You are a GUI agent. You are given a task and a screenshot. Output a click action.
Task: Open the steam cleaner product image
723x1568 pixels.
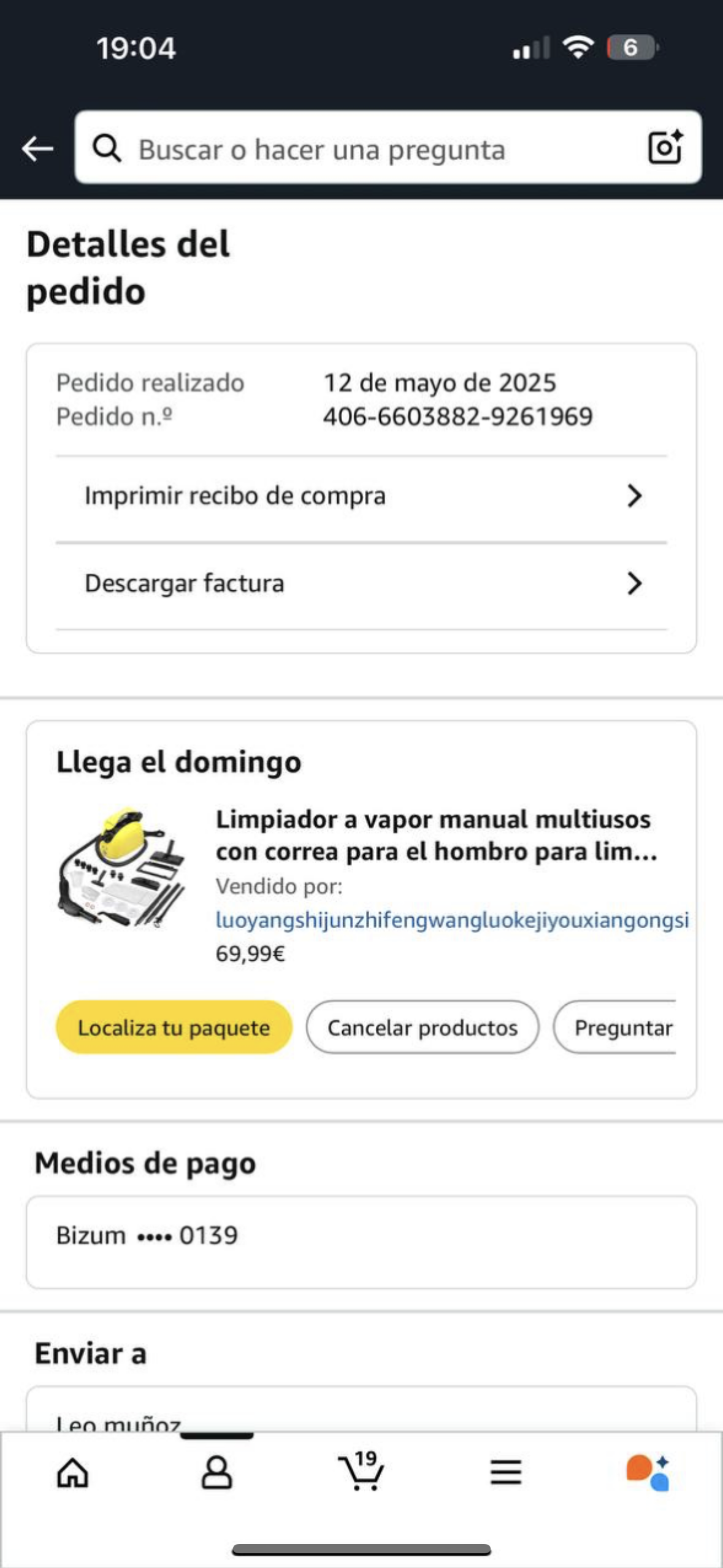121,867
